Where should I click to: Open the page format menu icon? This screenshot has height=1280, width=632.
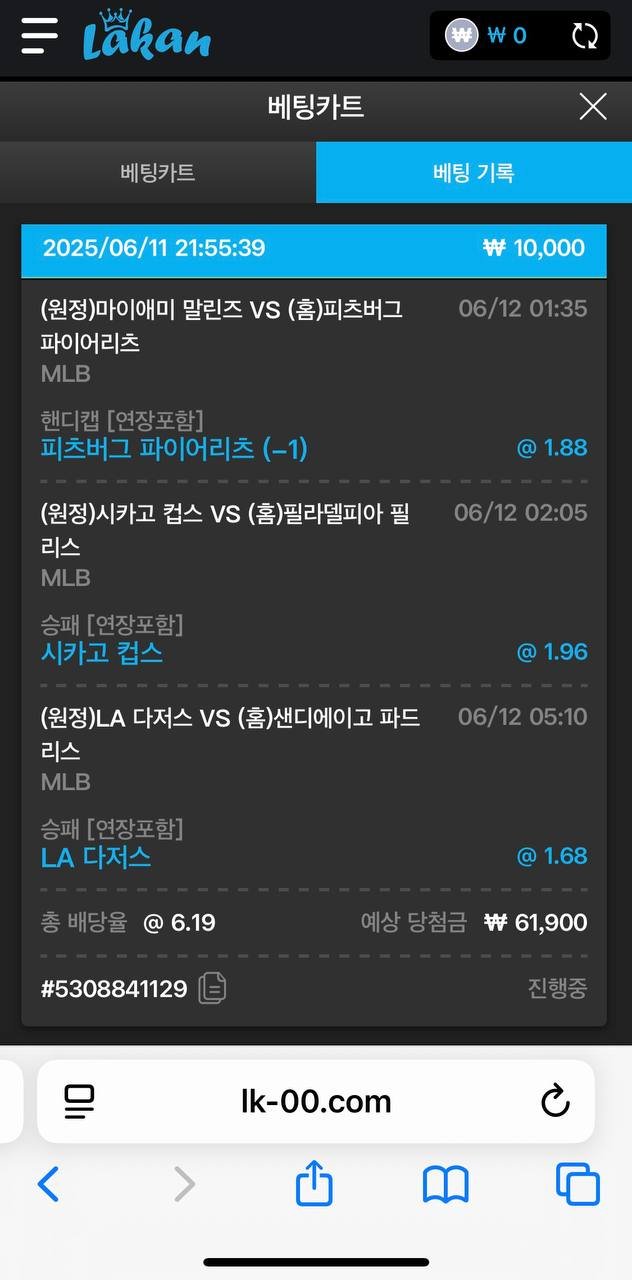tap(79, 1102)
